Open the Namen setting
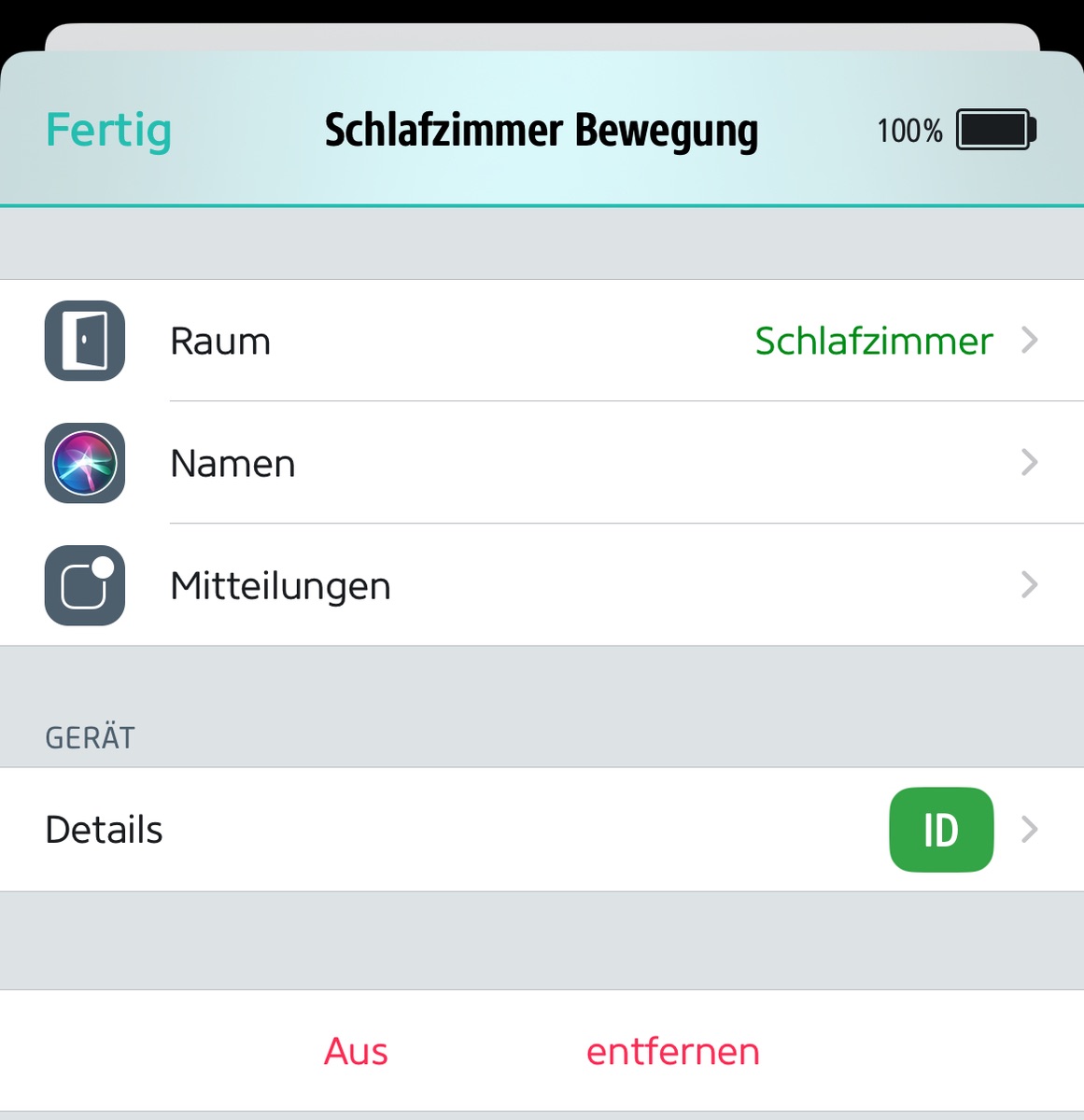 pos(542,463)
